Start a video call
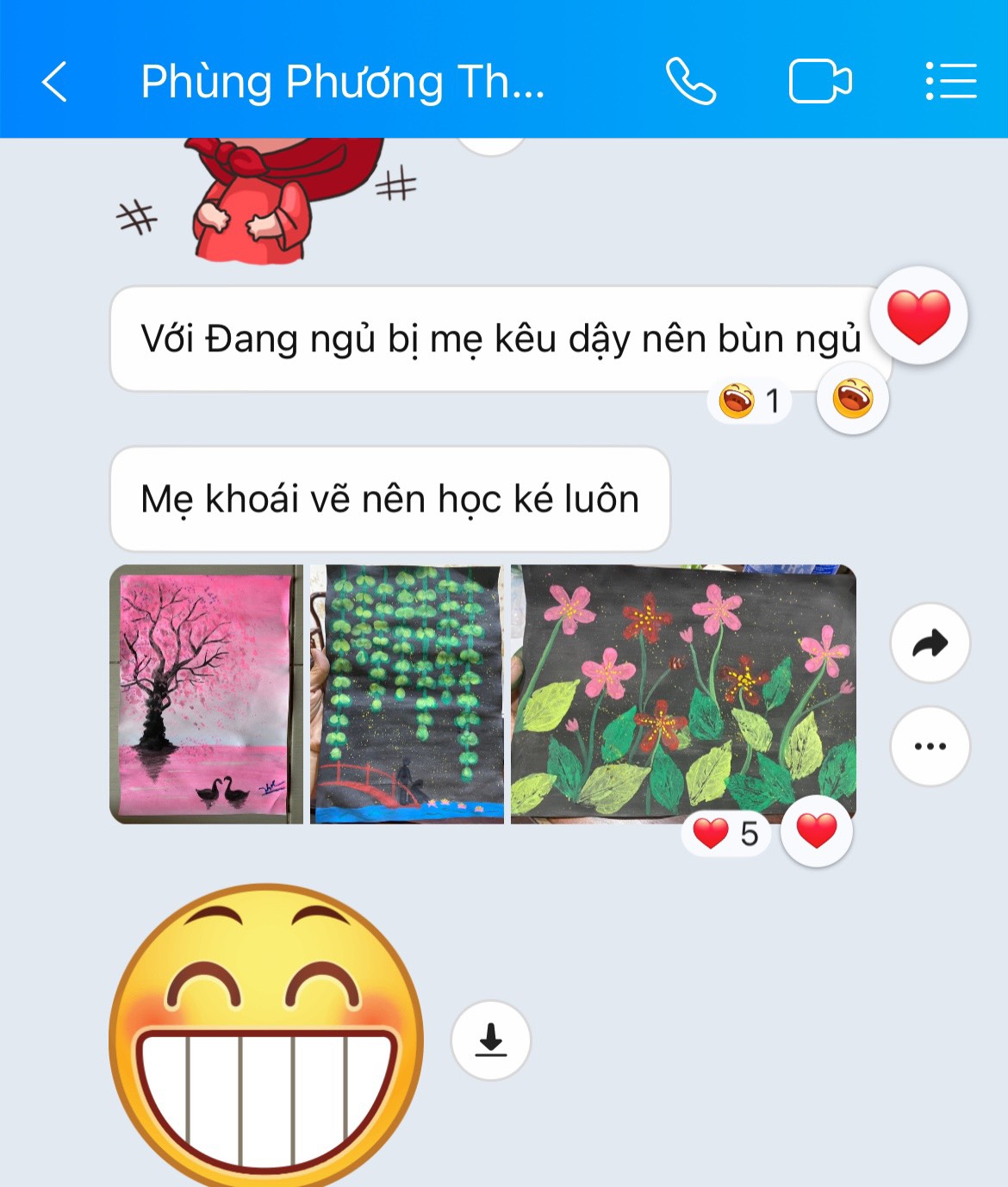 coord(819,82)
